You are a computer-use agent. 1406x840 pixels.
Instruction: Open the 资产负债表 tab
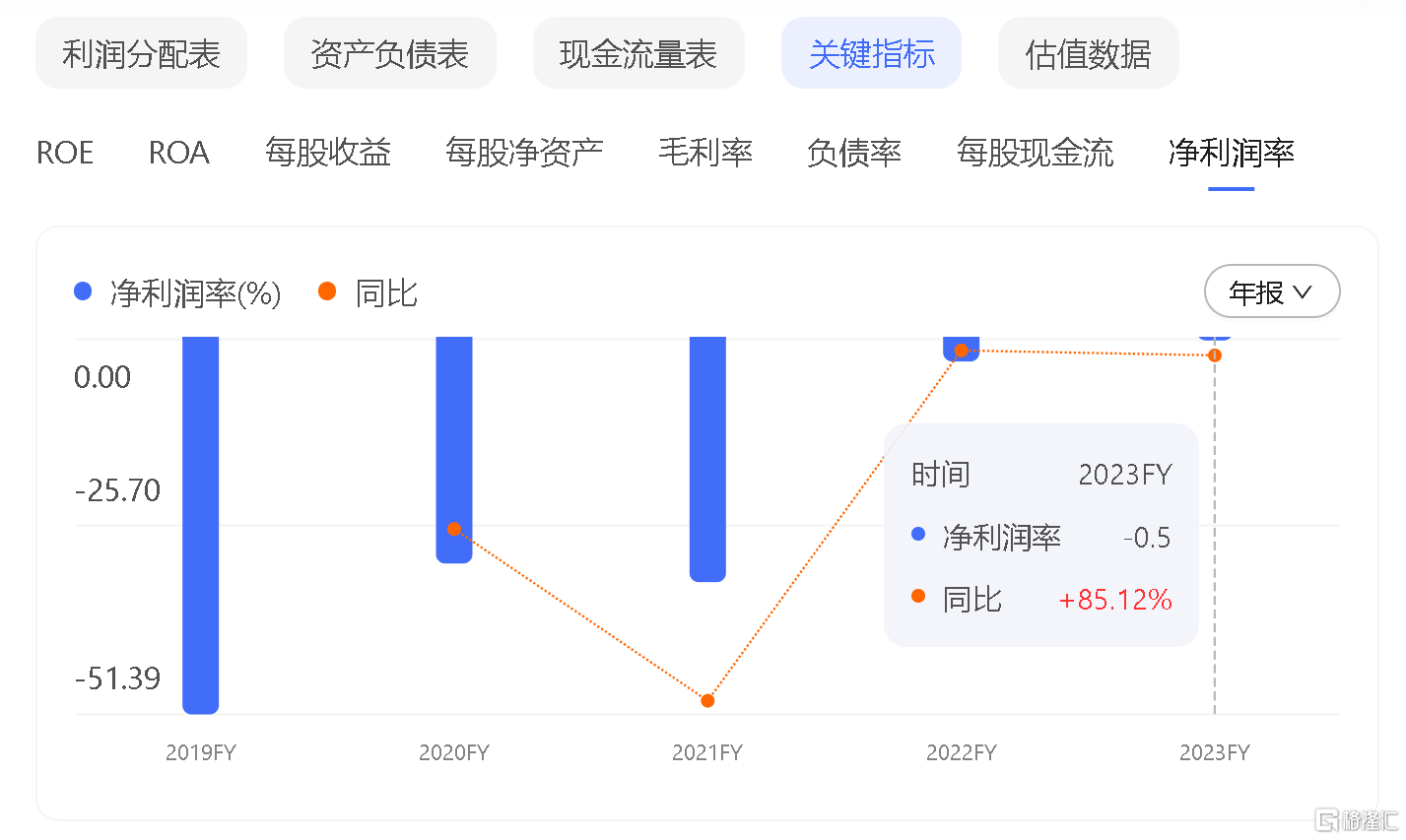(x=389, y=54)
